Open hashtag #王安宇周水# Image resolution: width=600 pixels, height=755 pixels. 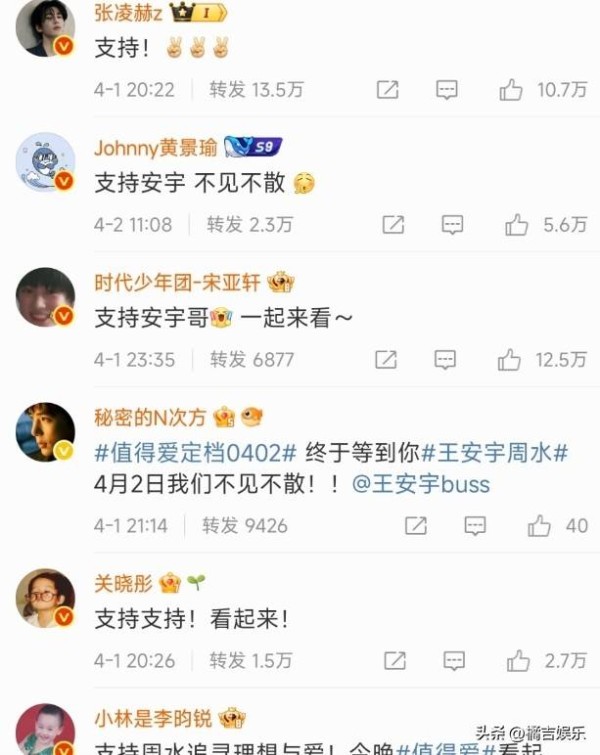click(495, 453)
